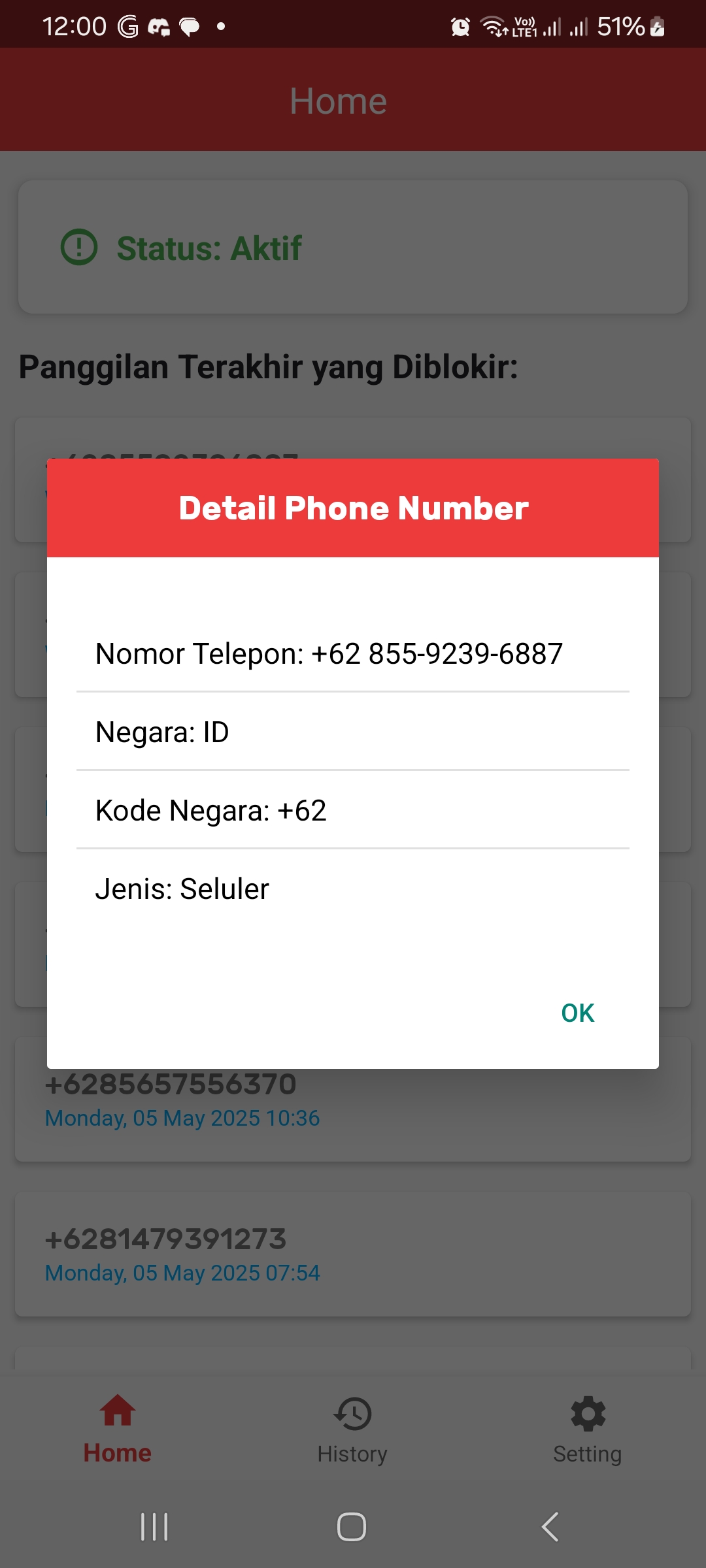Tap the Status: Aktif label
The image size is (706, 1568).
pos(209,248)
